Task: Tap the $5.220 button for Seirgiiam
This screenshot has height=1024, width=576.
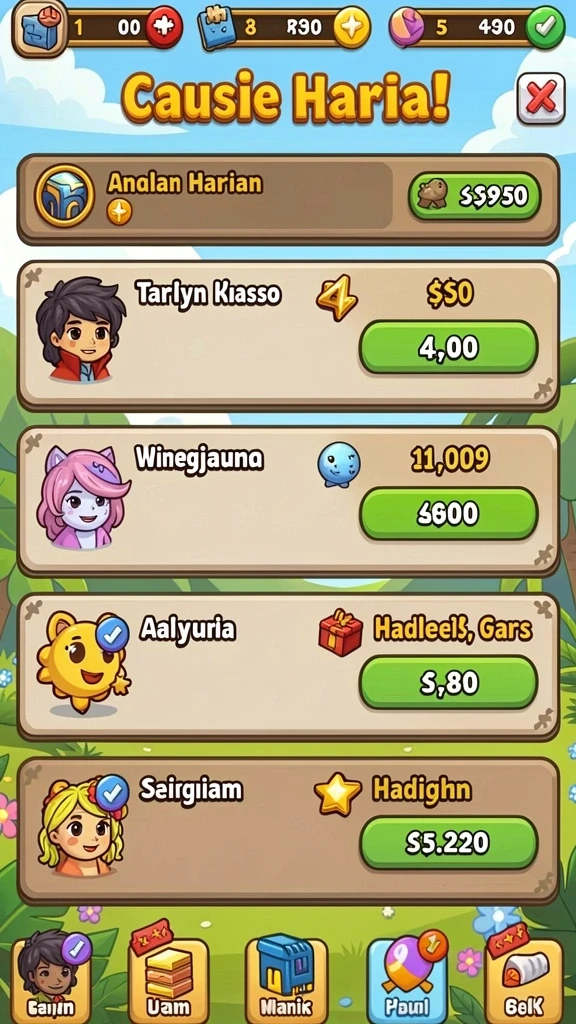Action: click(449, 842)
